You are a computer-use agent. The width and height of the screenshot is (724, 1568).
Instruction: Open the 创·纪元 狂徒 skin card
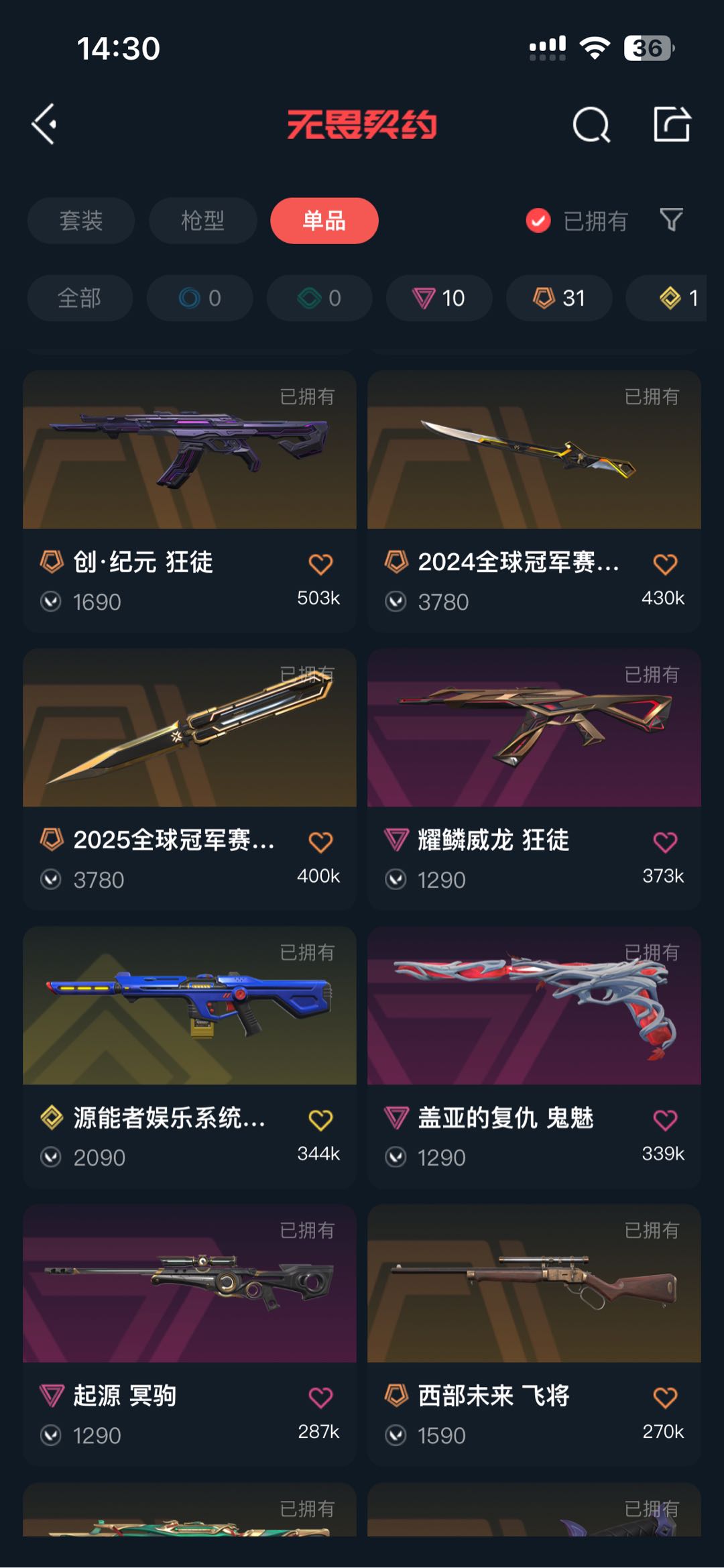point(190,501)
